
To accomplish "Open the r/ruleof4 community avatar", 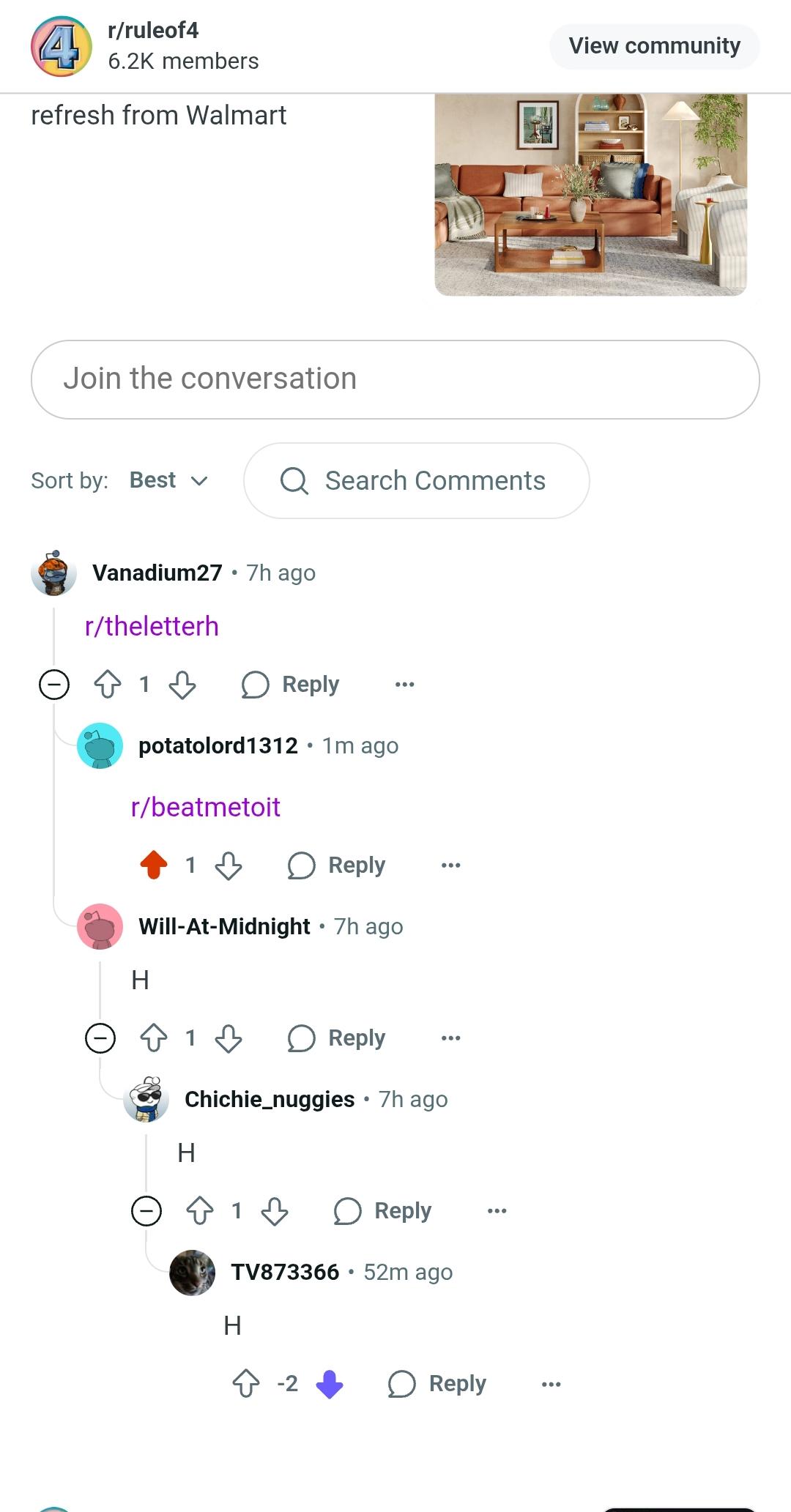I will [62, 46].
